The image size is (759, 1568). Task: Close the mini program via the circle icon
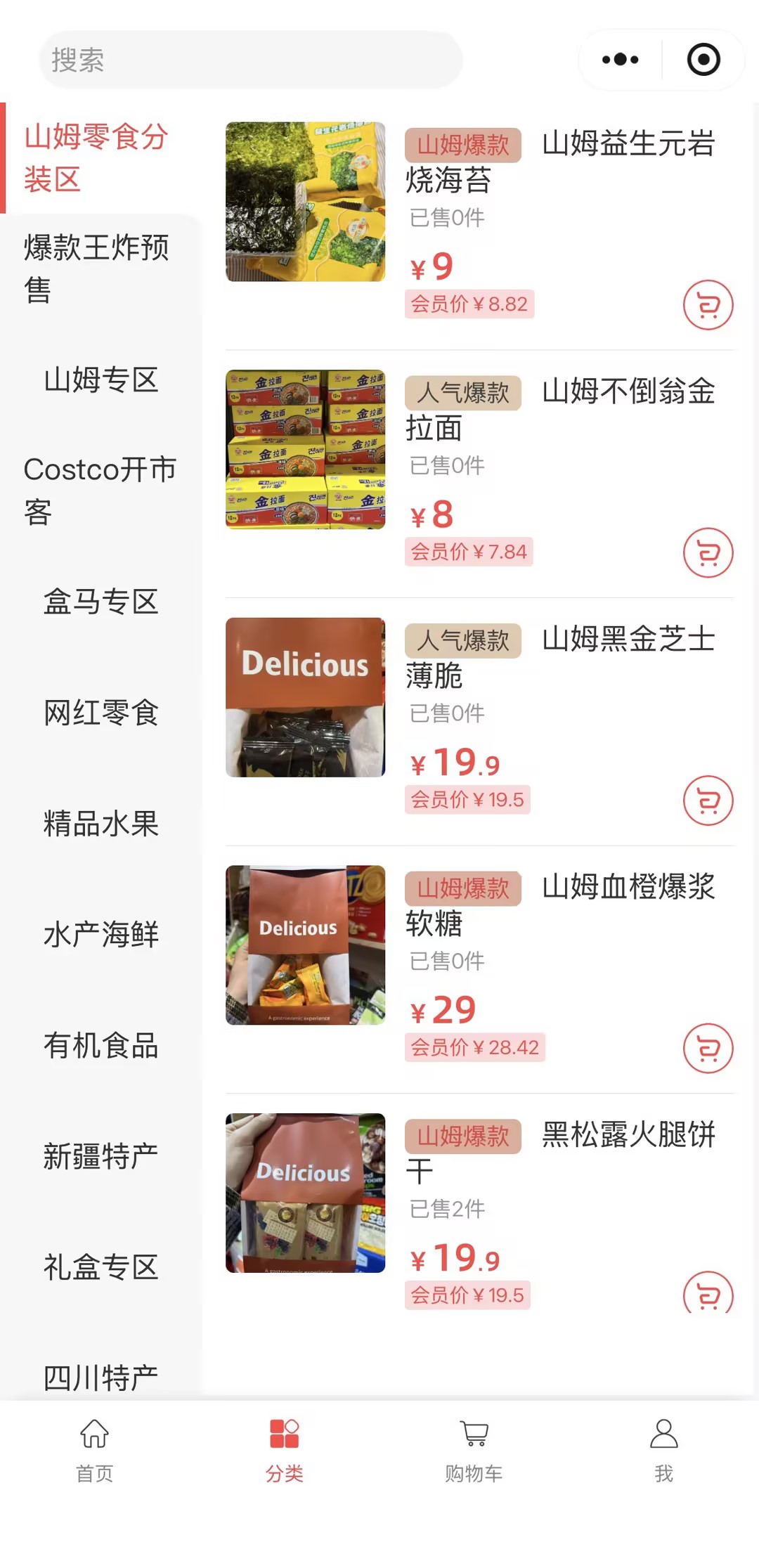tap(703, 60)
